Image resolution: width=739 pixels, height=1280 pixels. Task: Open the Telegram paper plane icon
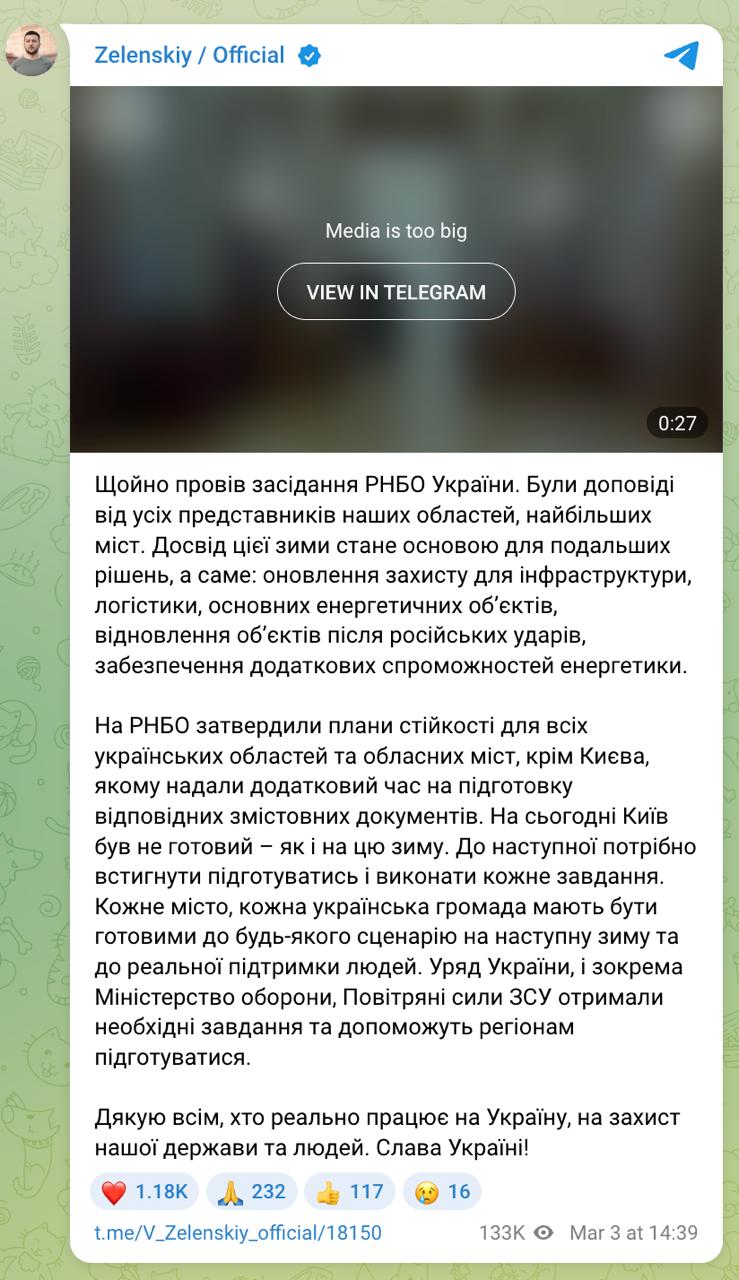[681, 55]
